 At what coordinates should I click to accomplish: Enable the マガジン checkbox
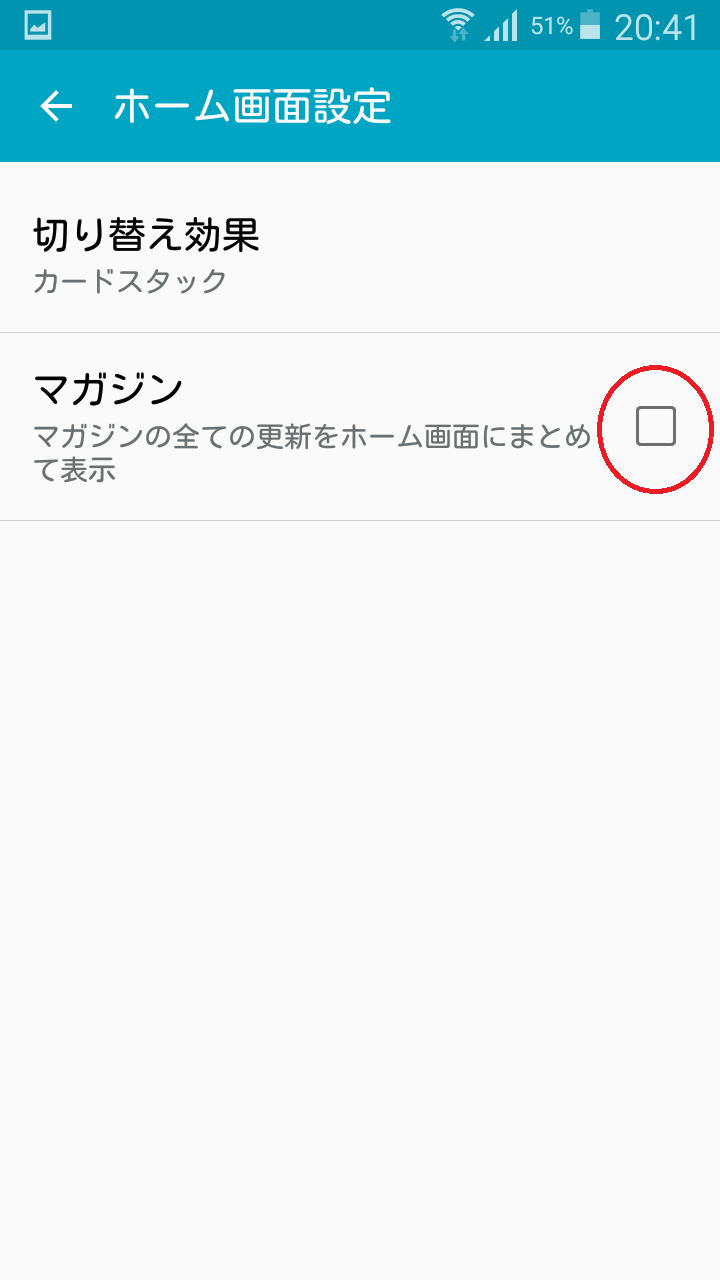[x=655, y=427]
